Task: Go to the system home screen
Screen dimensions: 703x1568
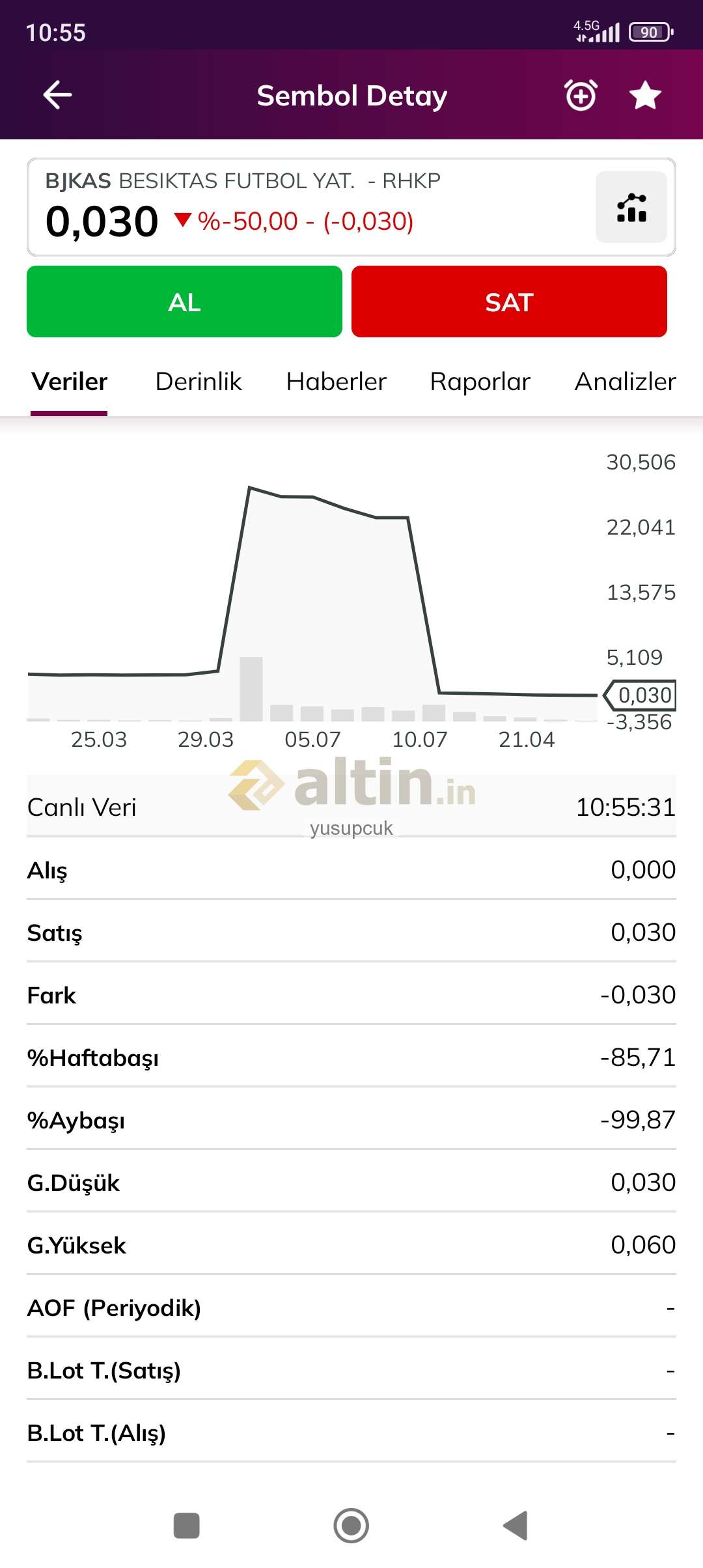Action: [x=351, y=1526]
